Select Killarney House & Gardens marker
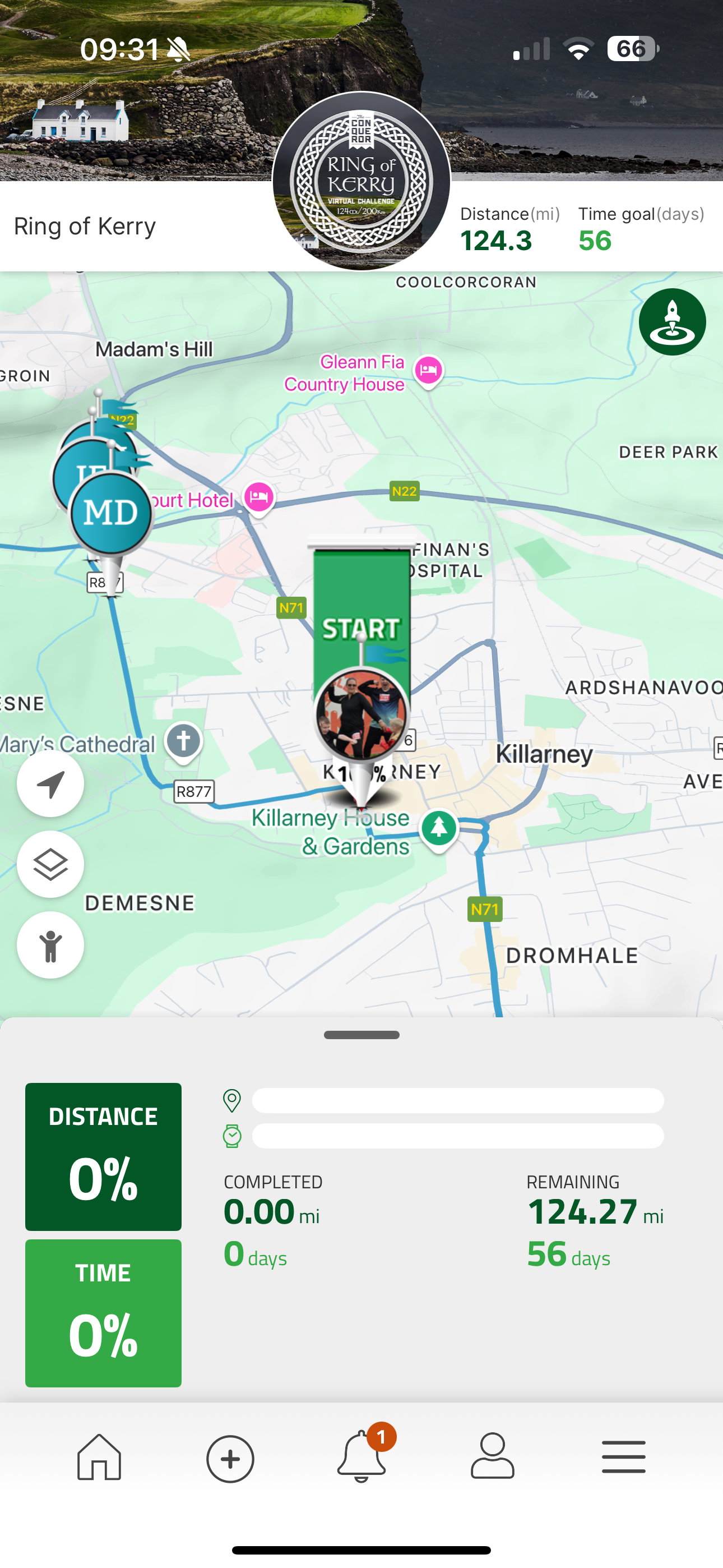This screenshot has width=723, height=1568. [439, 828]
